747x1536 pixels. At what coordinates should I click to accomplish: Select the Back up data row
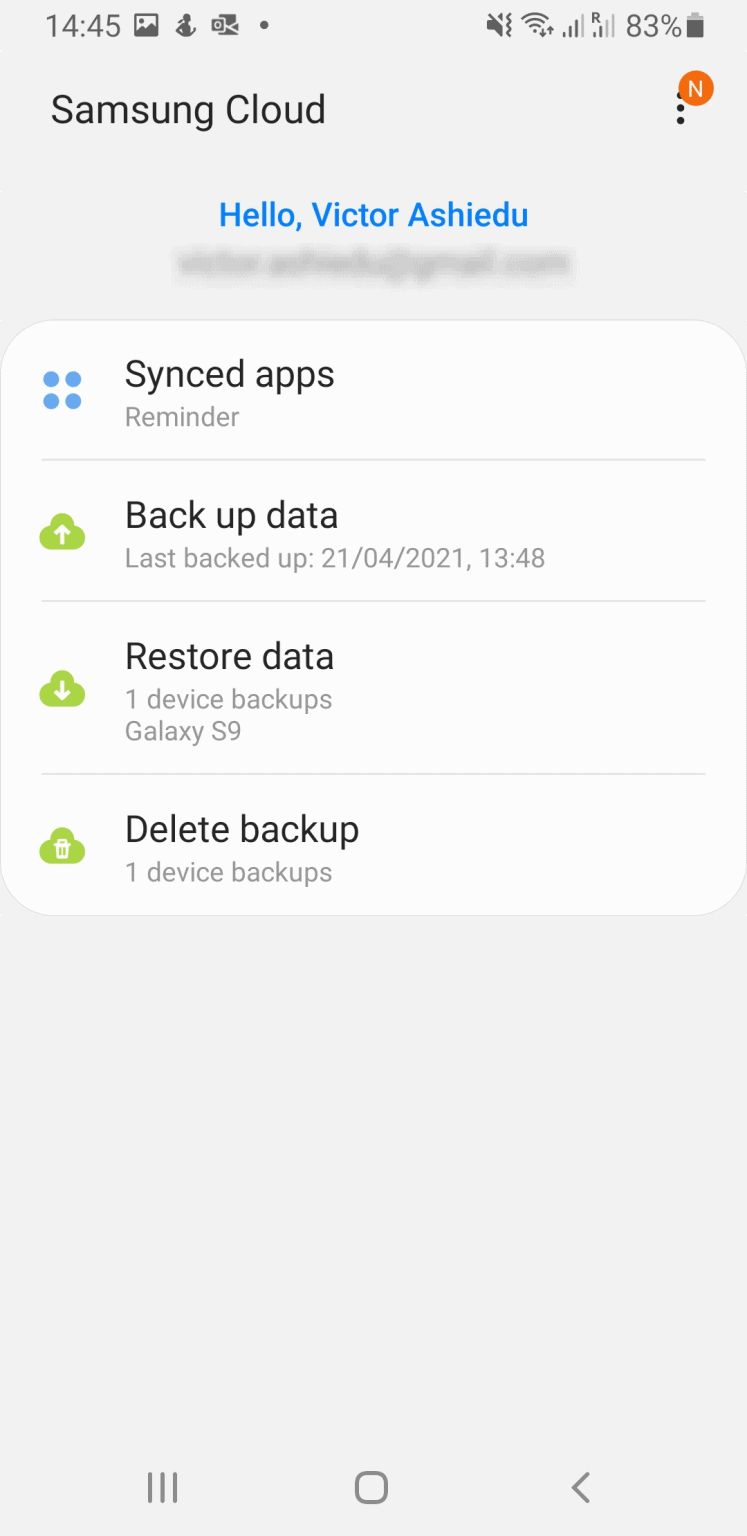373,531
